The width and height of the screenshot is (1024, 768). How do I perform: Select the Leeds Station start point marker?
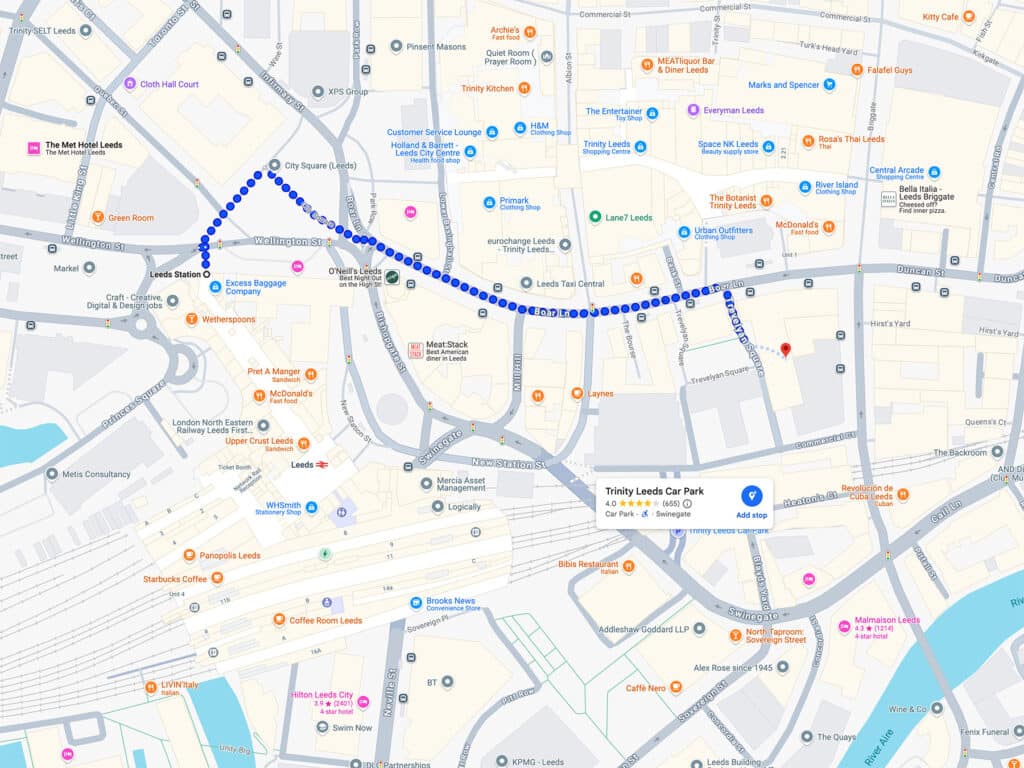coord(205,273)
